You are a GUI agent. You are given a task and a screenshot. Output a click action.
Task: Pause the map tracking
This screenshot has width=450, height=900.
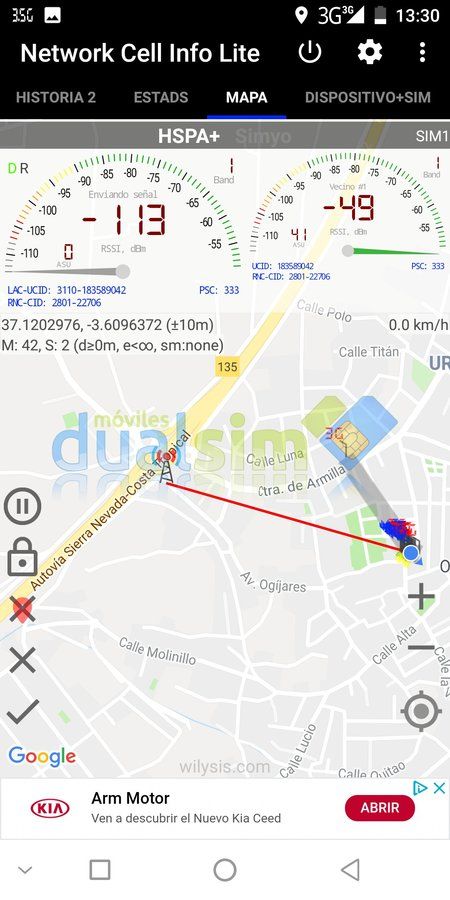[x=22, y=506]
